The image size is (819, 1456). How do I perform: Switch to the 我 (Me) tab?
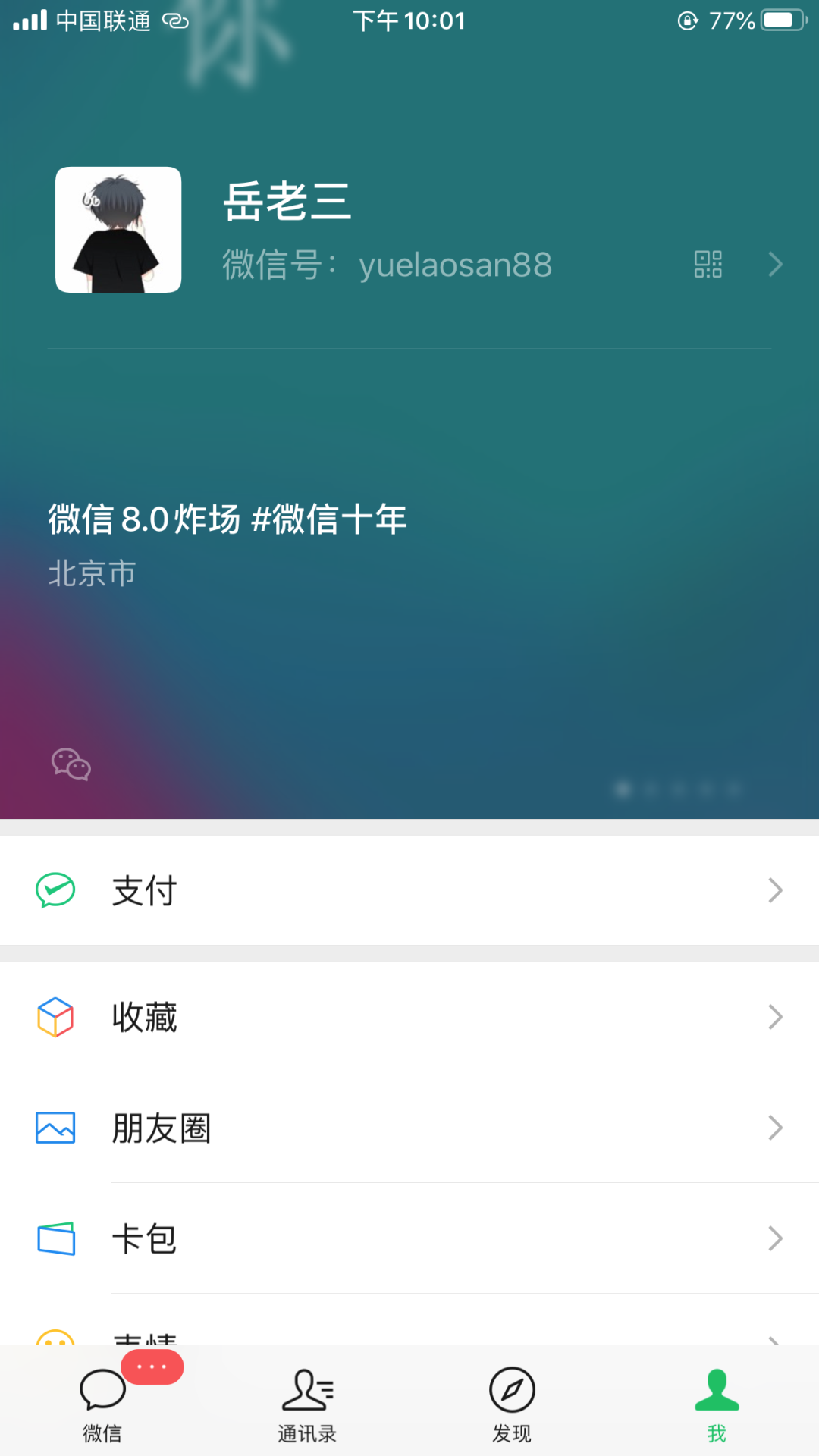click(x=716, y=1399)
